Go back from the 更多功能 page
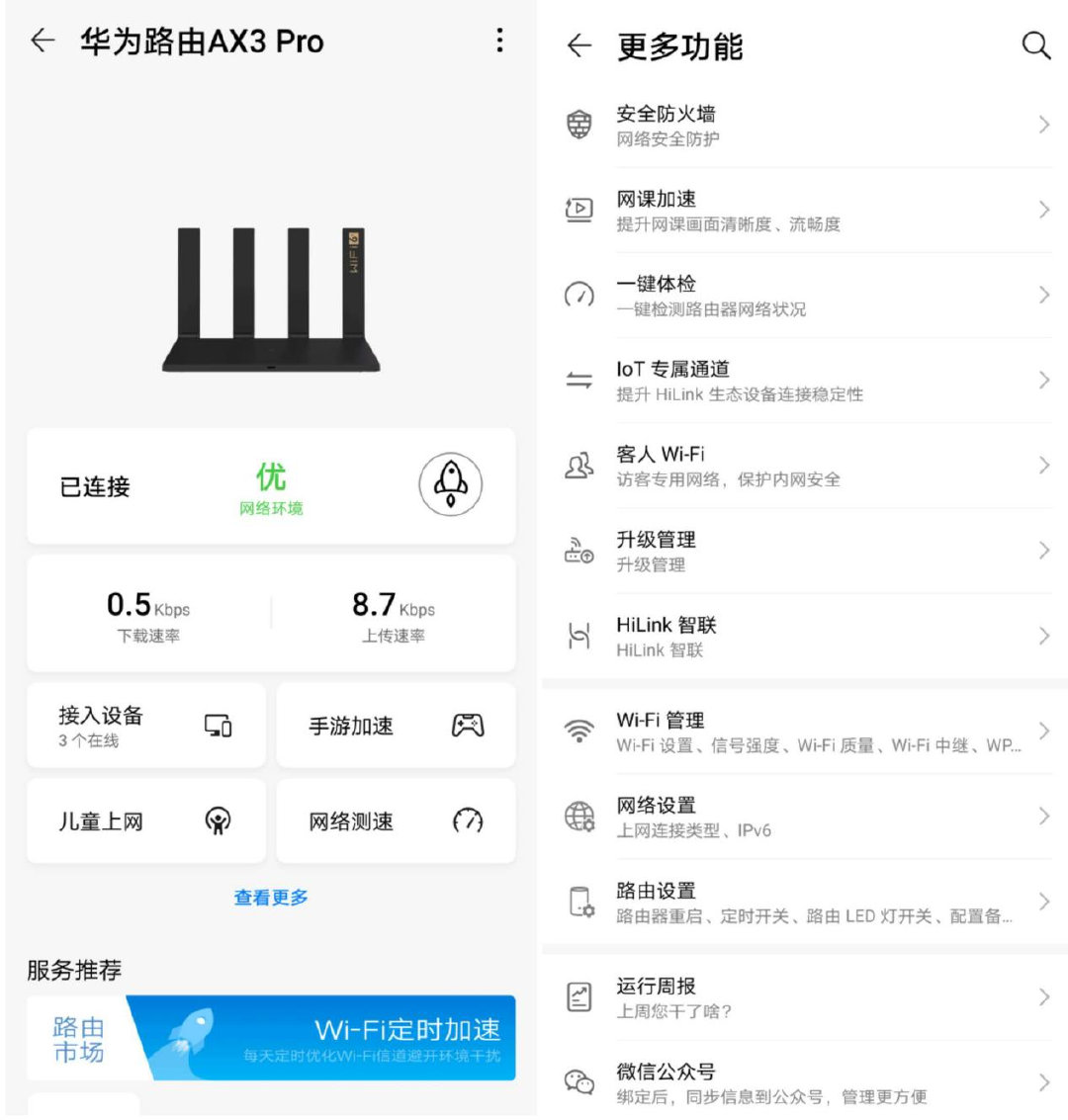This screenshot has width=1068, height=1120. [x=579, y=45]
